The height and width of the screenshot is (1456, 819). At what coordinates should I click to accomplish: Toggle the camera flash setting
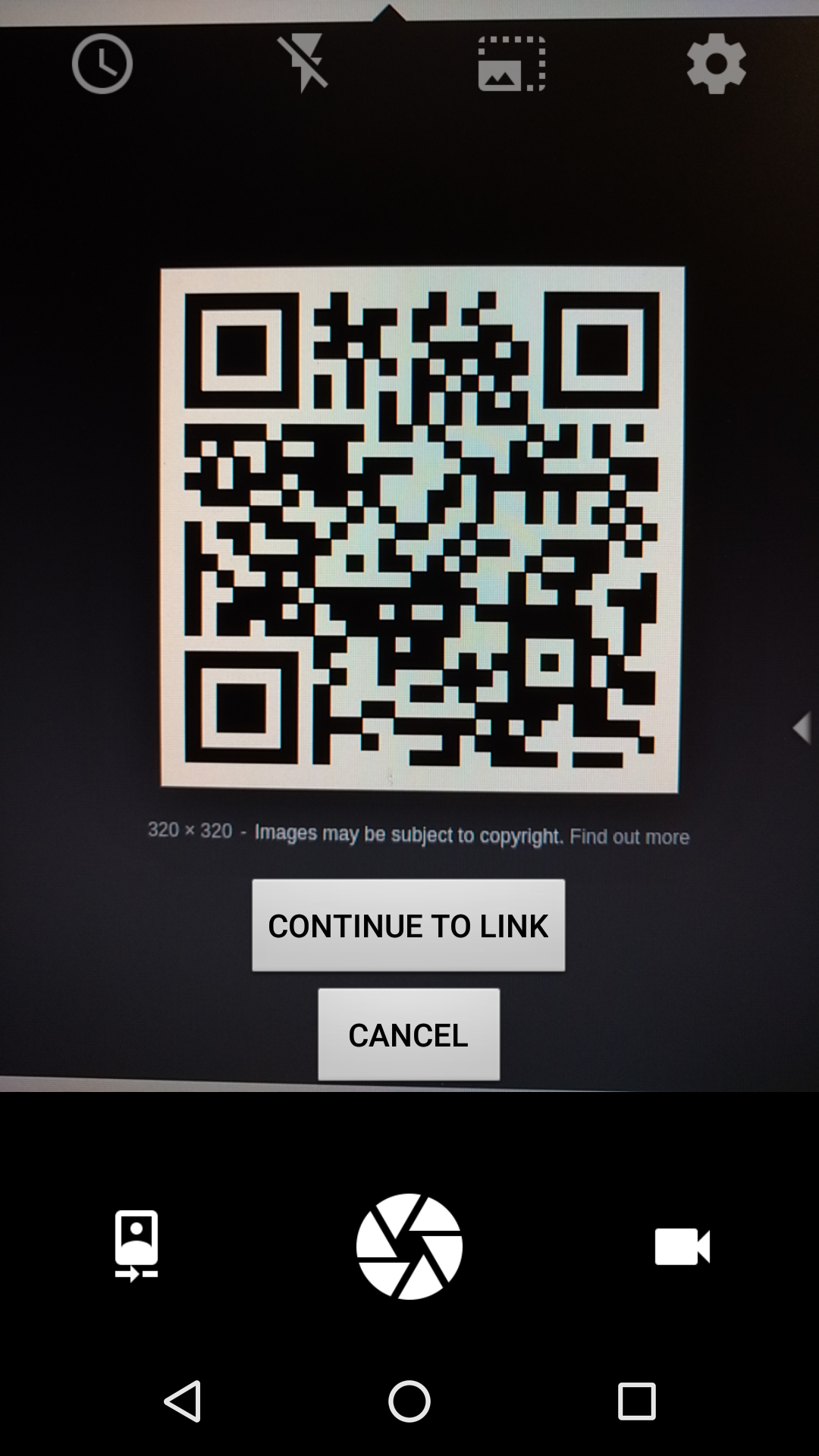pyautogui.click(x=303, y=64)
